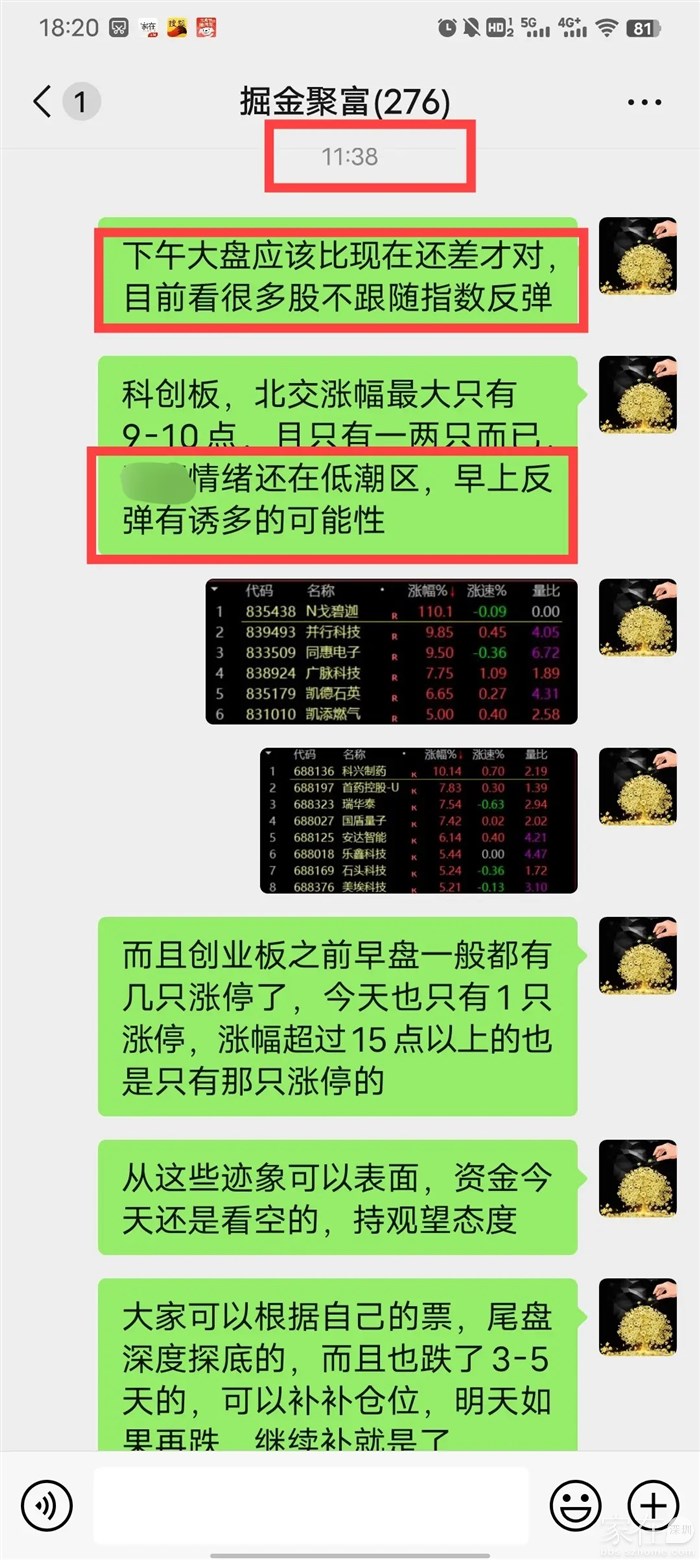Switch to voice message input
Viewport: 700px width, 1560px height.
click(x=47, y=1504)
